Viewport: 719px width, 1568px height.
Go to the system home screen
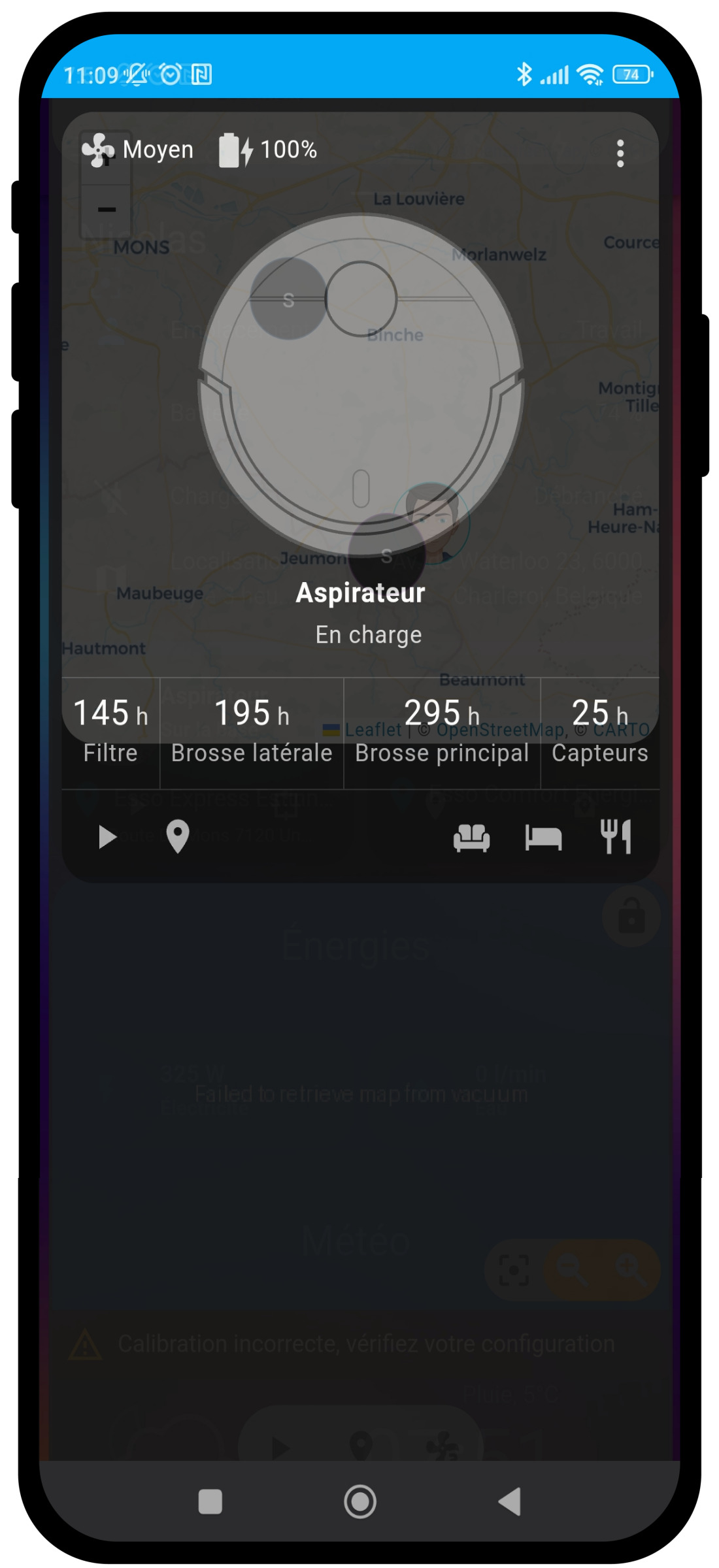click(x=360, y=1501)
